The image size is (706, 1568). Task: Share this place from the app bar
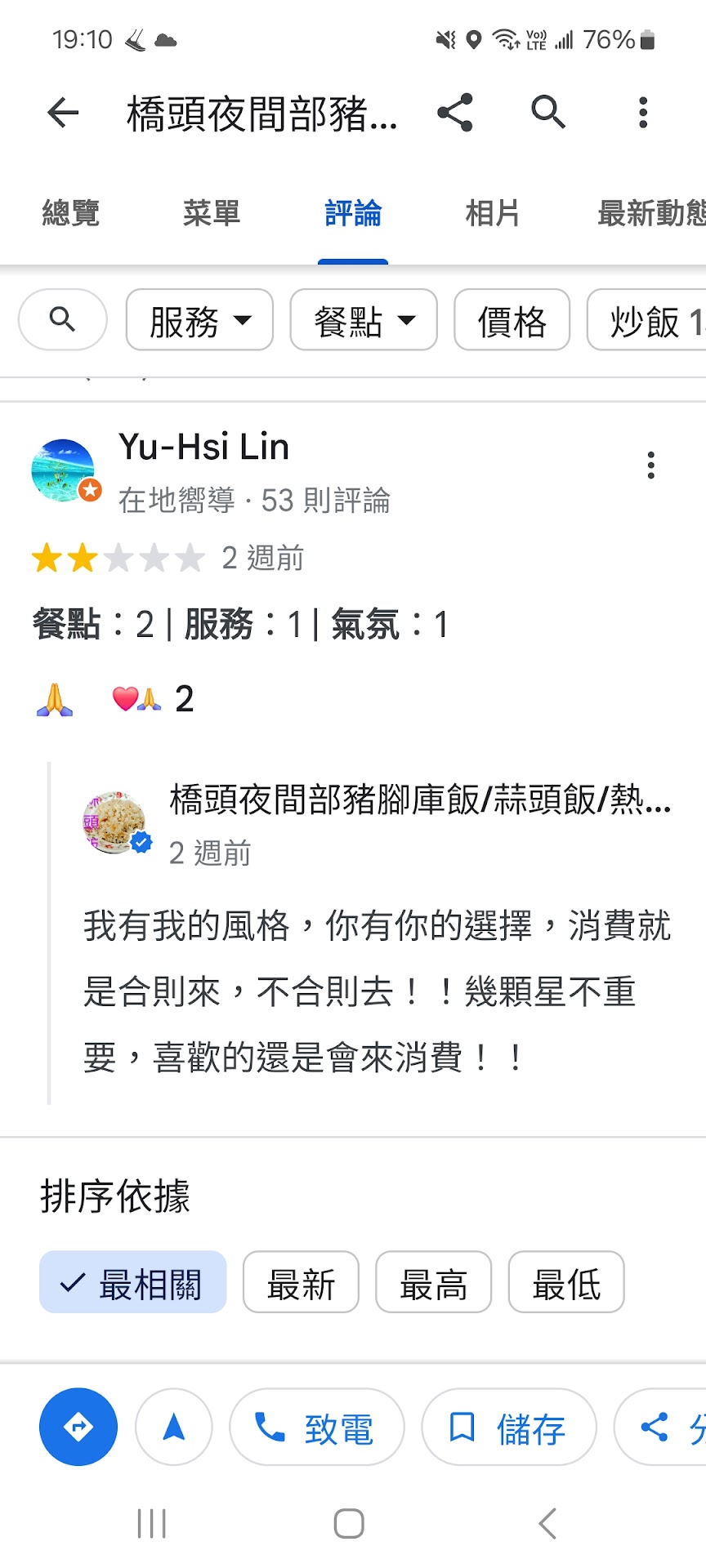pyautogui.click(x=455, y=113)
